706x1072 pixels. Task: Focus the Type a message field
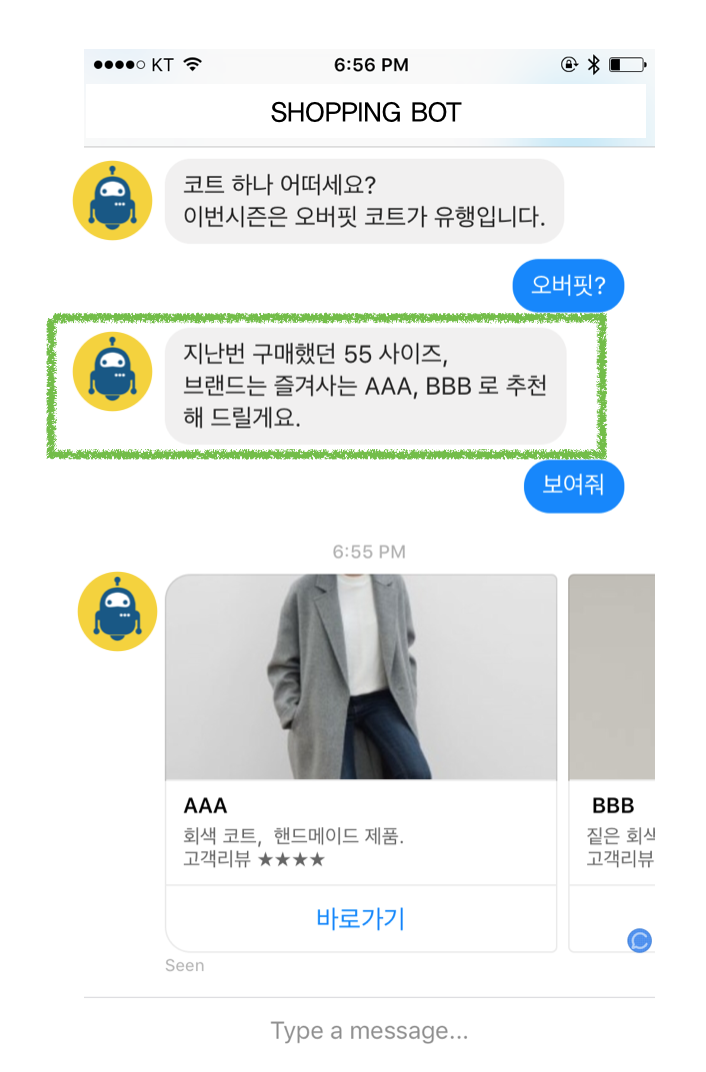click(x=369, y=1031)
